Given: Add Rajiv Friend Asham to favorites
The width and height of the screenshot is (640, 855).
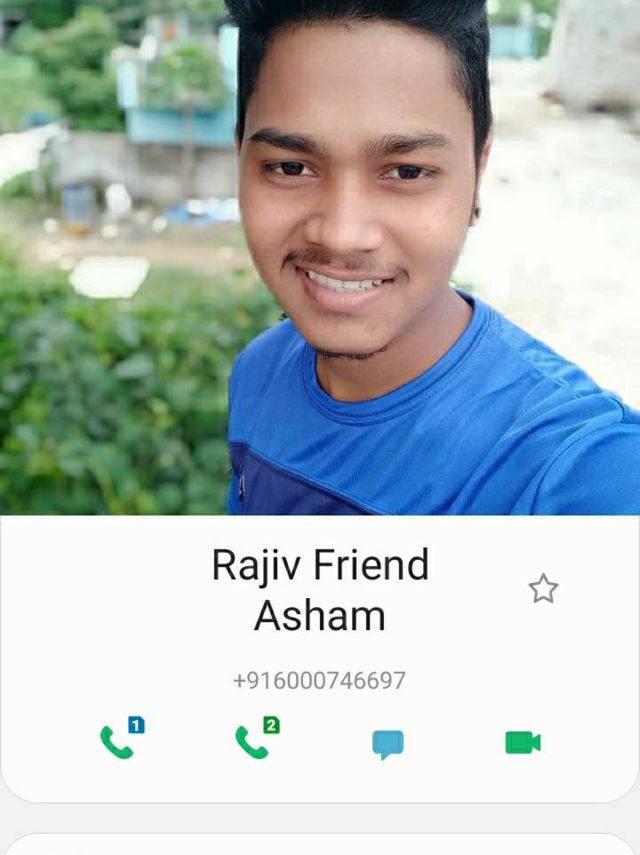Looking at the screenshot, I should (x=543, y=589).
